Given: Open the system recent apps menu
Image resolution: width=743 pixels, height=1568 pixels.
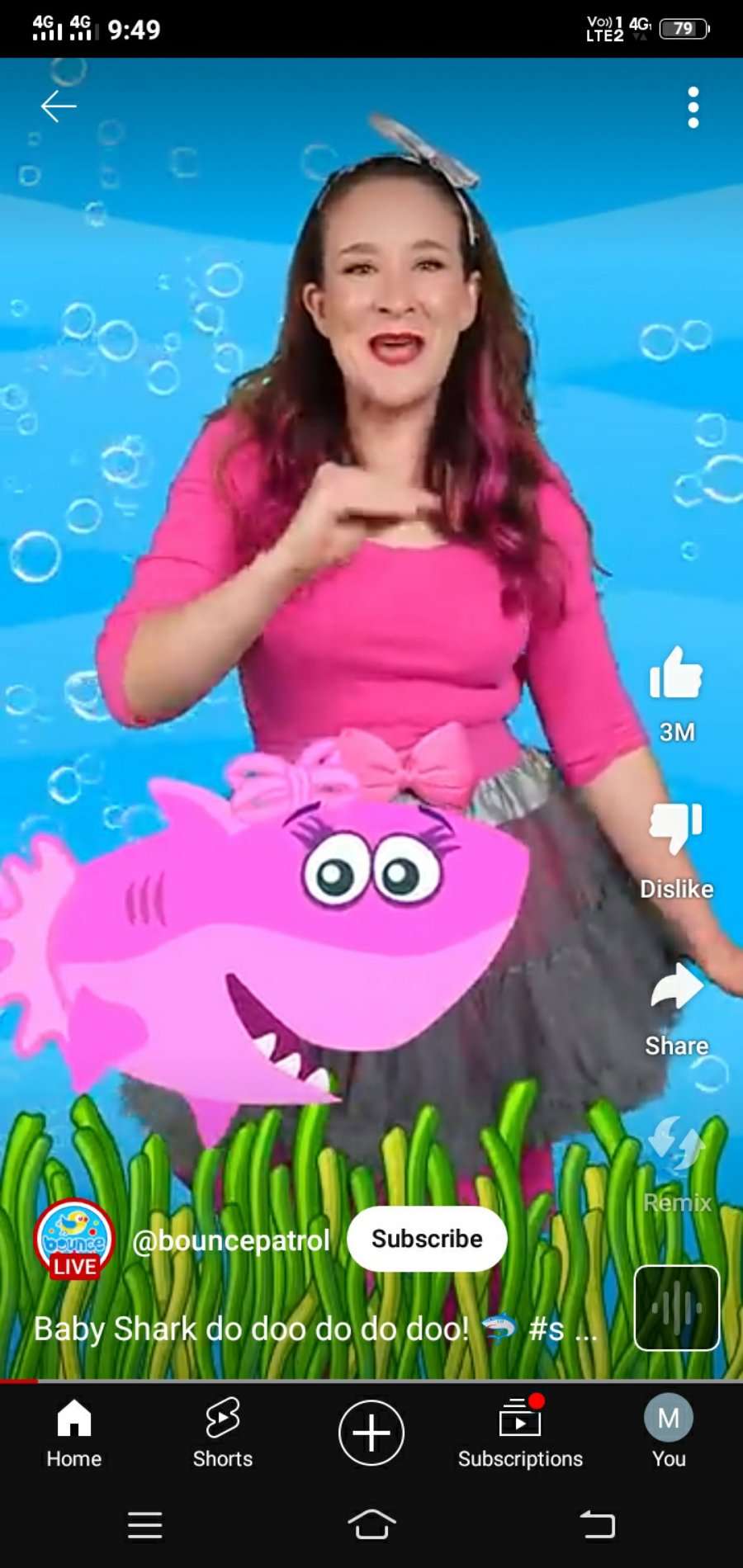Looking at the screenshot, I should (144, 1524).
